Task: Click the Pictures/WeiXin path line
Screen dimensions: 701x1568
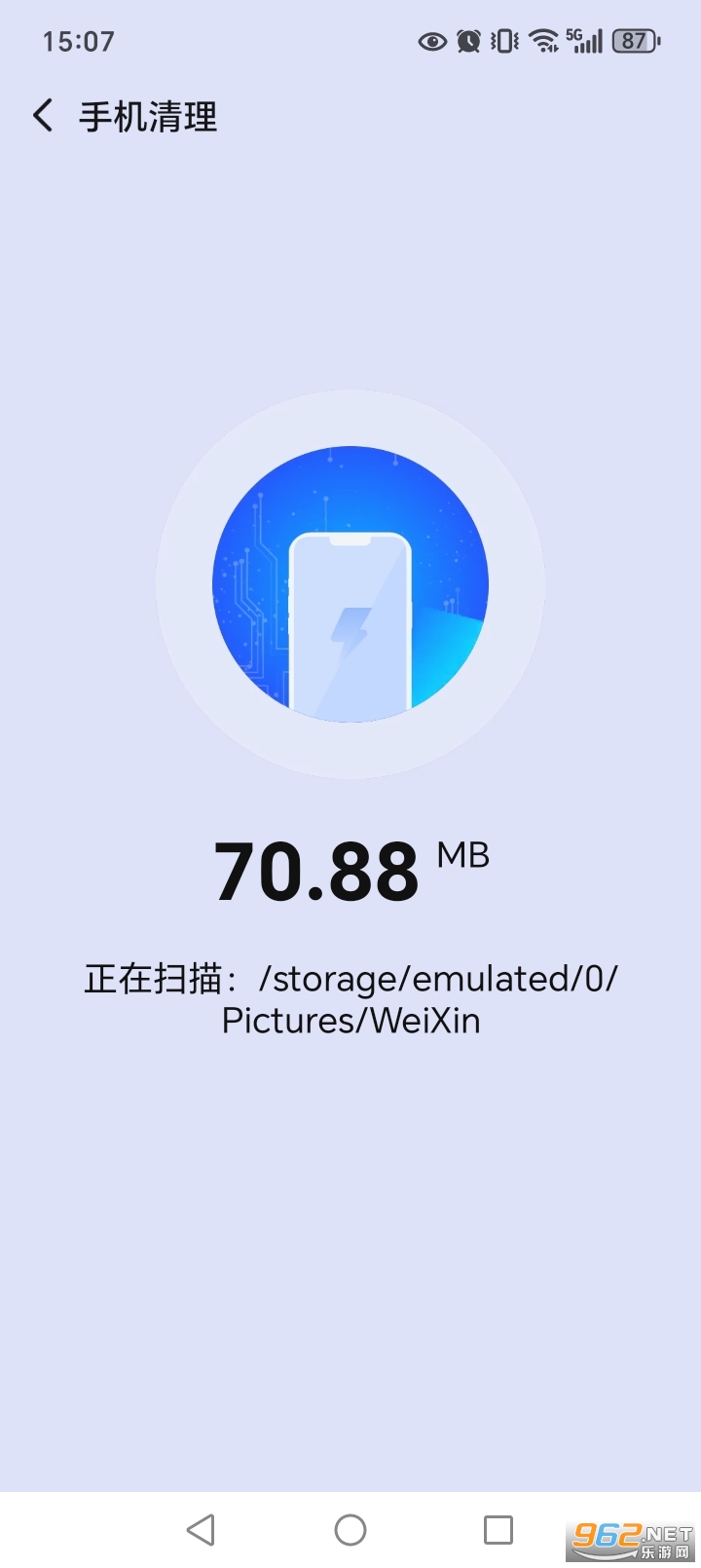Action: click(x=350, y=1021)
